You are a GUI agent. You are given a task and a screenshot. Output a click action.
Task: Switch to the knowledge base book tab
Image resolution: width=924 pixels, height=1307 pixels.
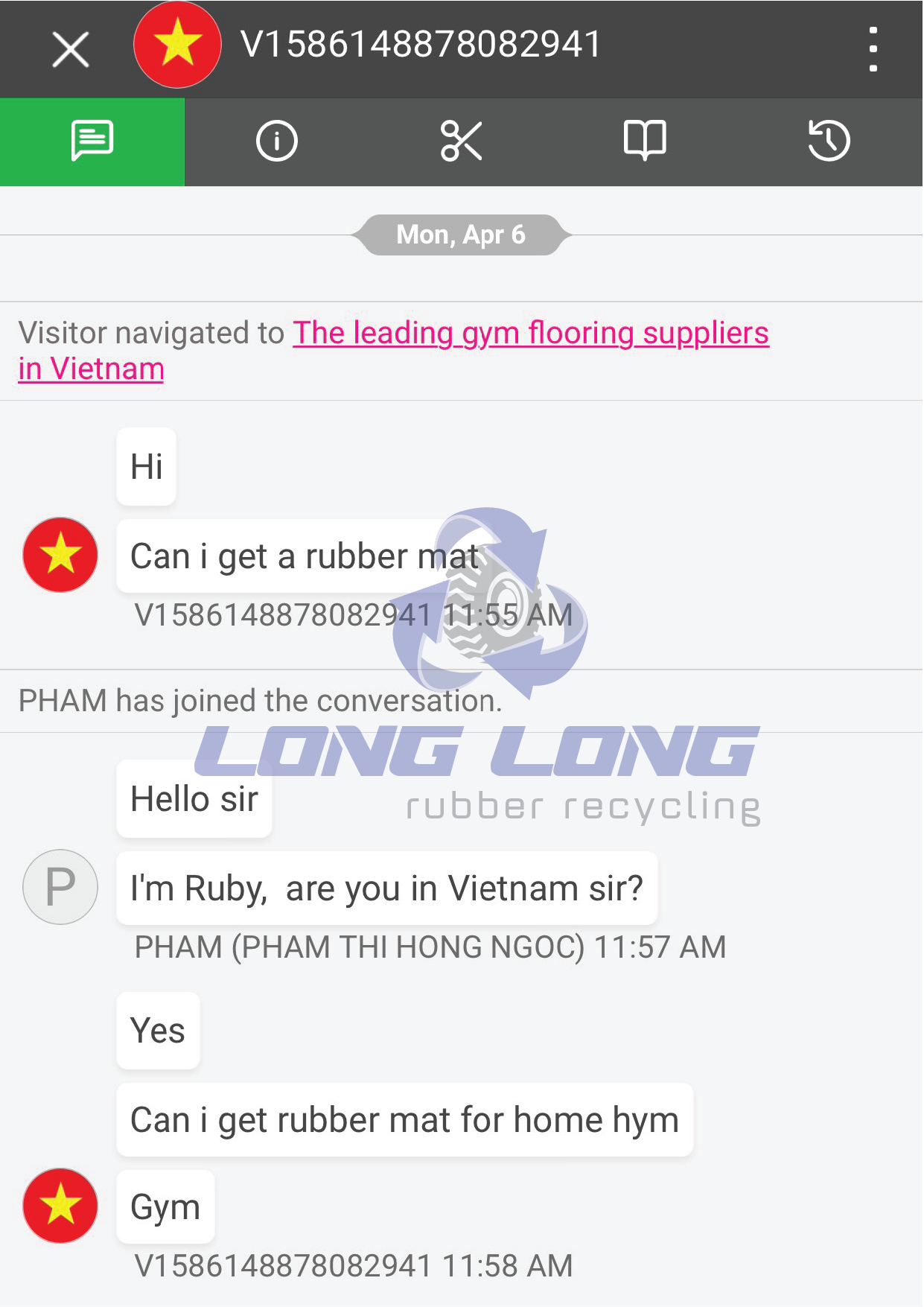coord(645,141)
